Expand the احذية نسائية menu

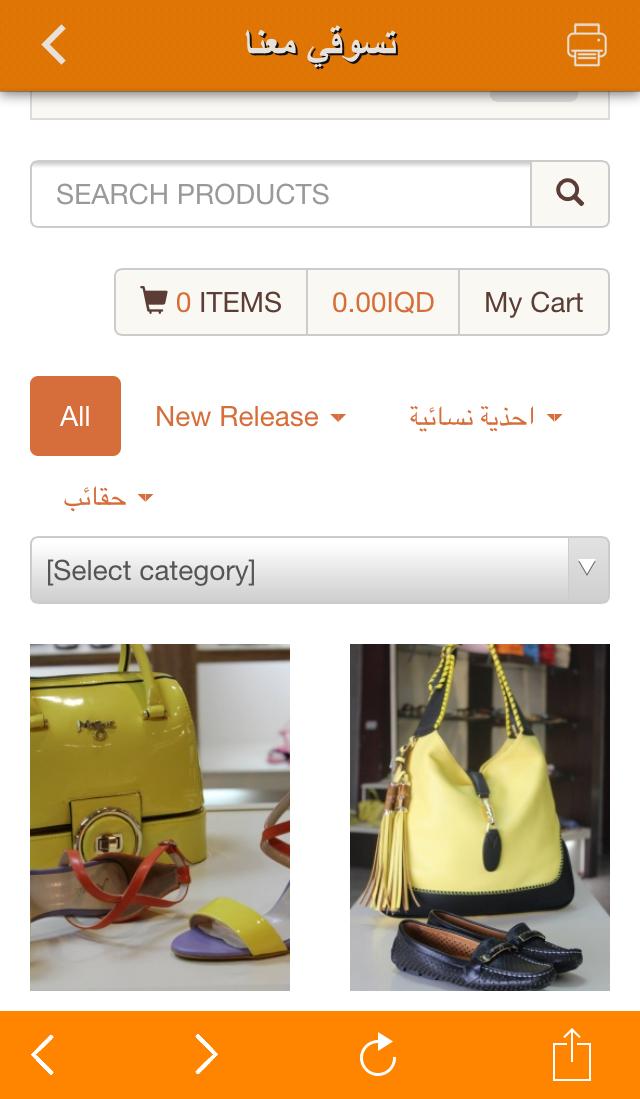click(485, 417)
